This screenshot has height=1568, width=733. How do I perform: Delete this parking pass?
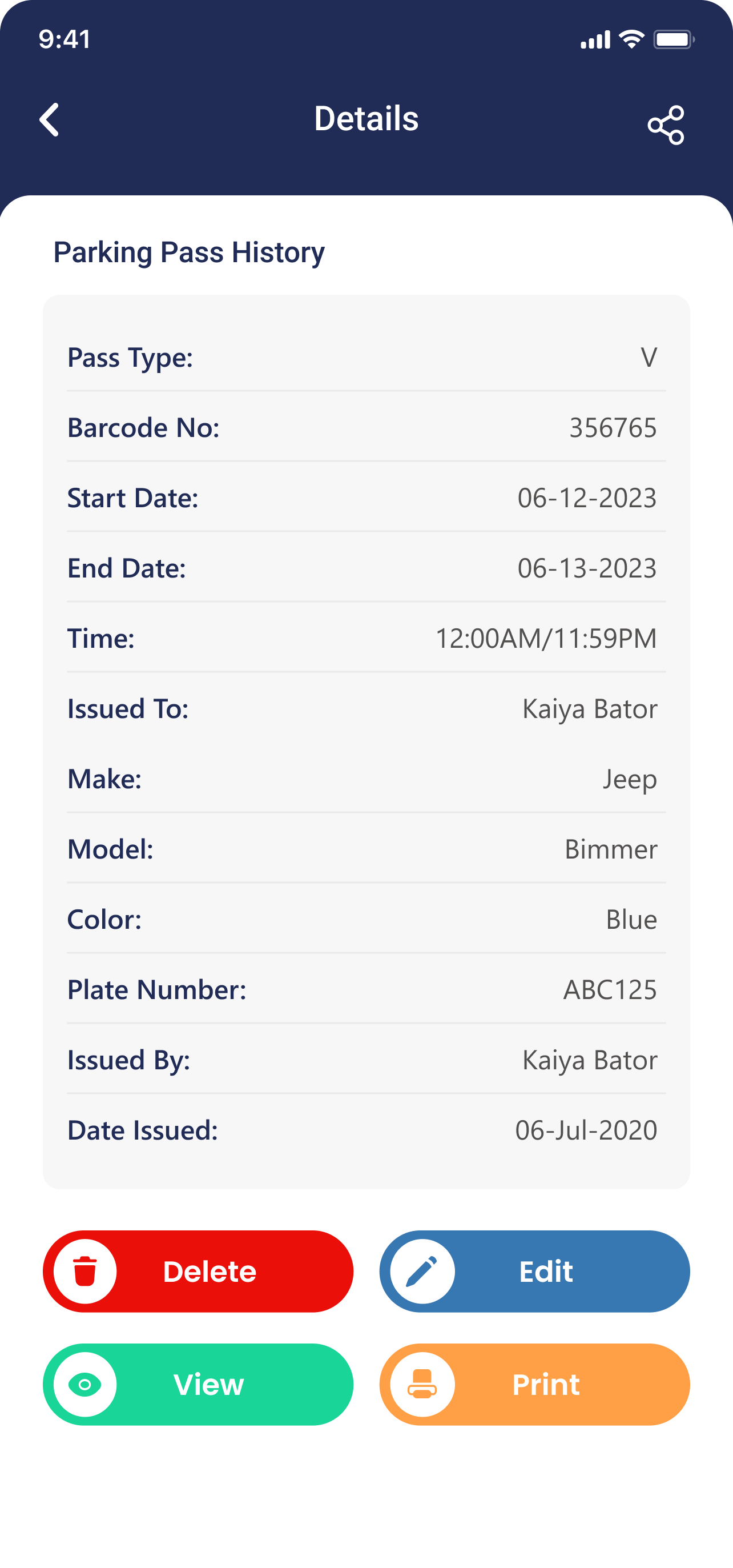198,1271
